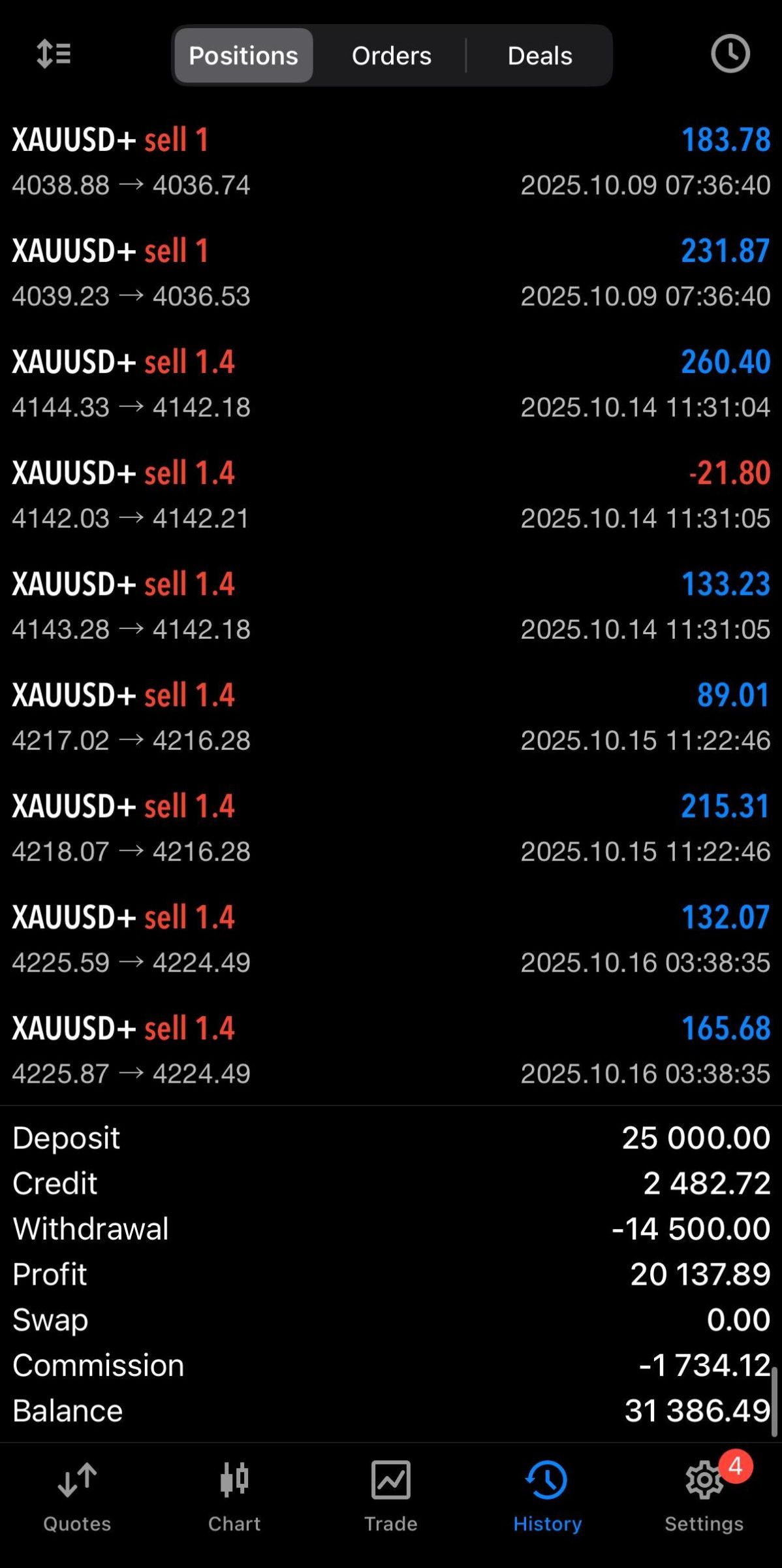Viewport: 782px width, 1568px height.
Task: Select the History tab
Action: point(547,1496)
